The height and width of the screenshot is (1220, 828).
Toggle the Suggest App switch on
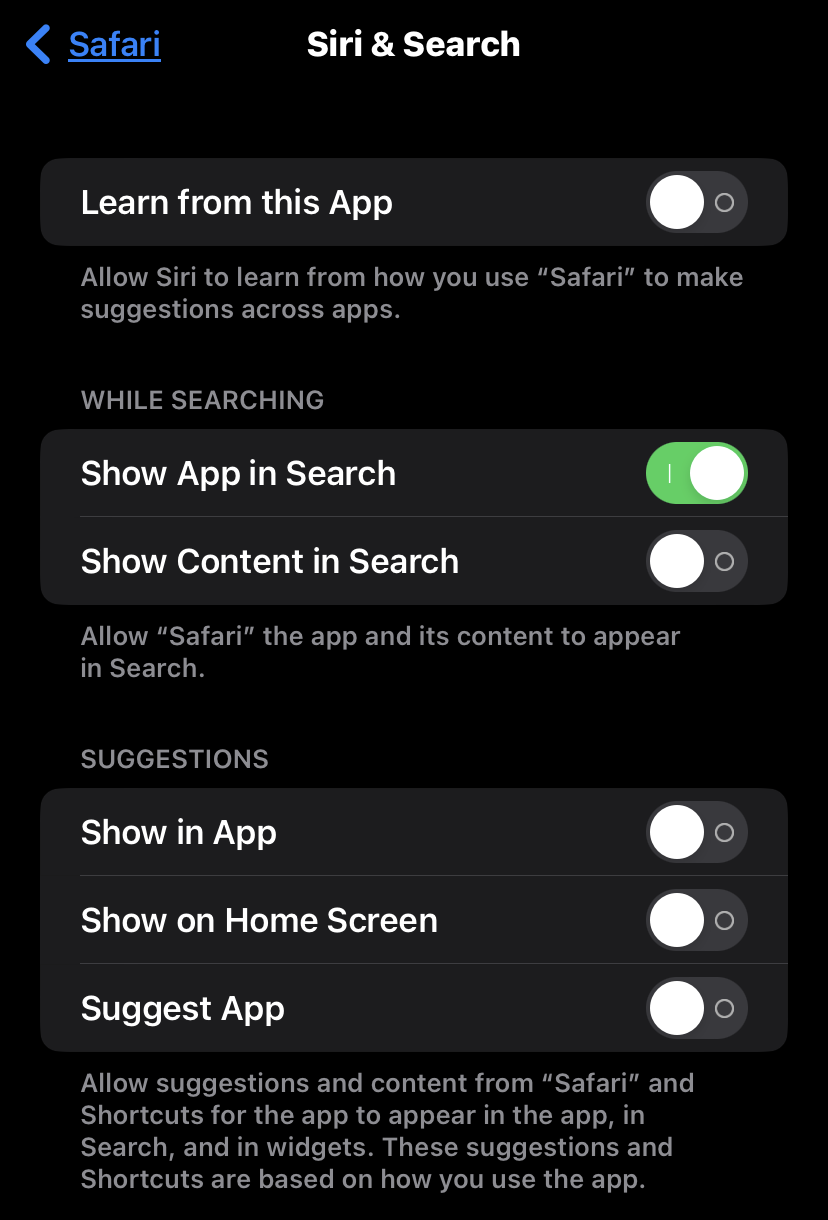point(697,1008)
